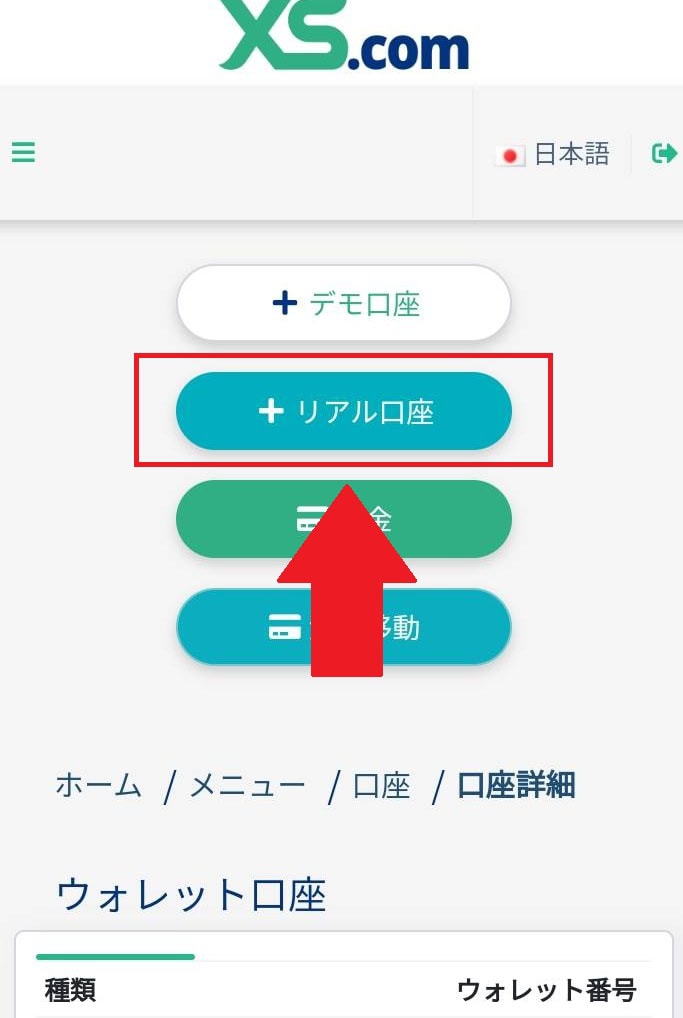Screen dimensions: 683x1018
Task: Go to ホーム in breadcrumb
Action: [x=98, y=786]
